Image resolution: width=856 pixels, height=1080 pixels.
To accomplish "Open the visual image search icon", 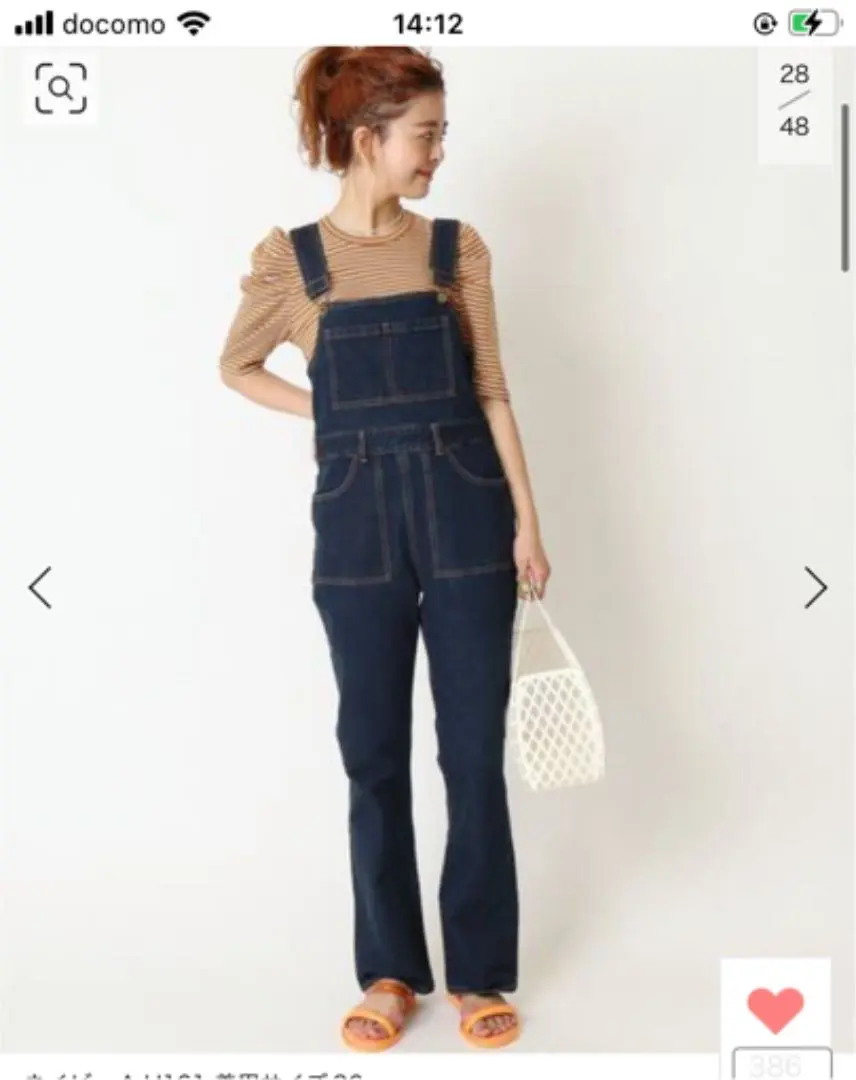I will [x=61, y=89].
